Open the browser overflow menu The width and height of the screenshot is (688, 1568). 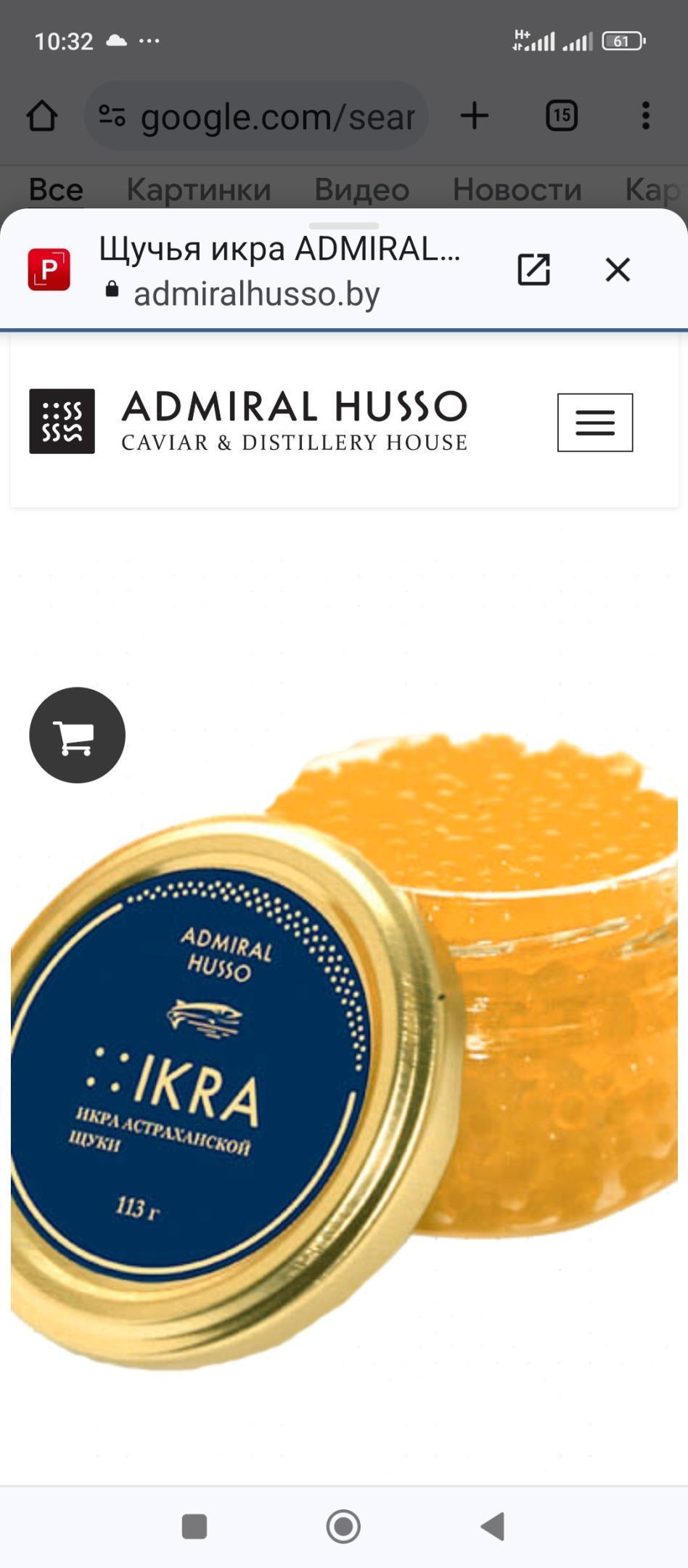[x=645, y=116]
